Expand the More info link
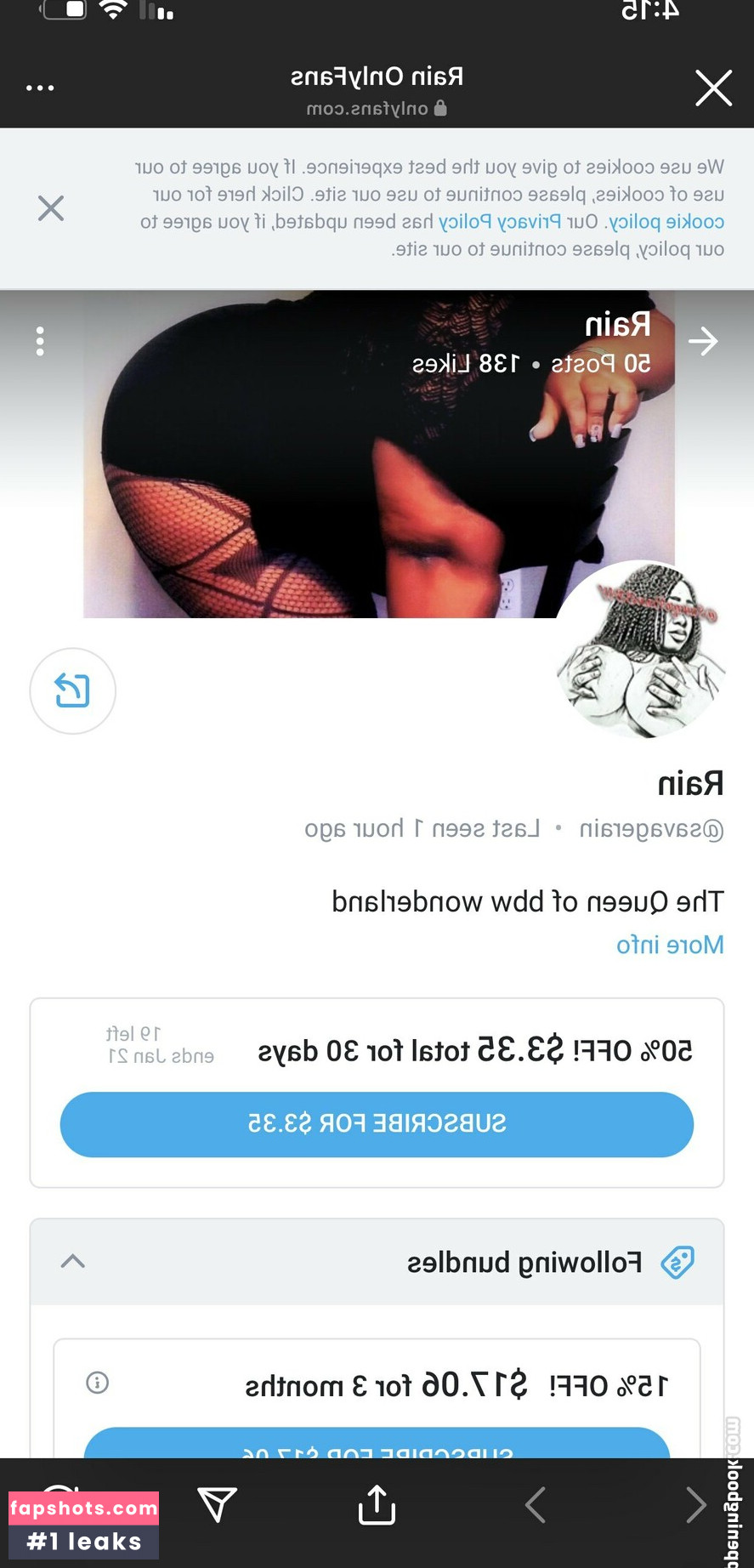The width and height of the screenshot is (754, 1568). [670, 945]
